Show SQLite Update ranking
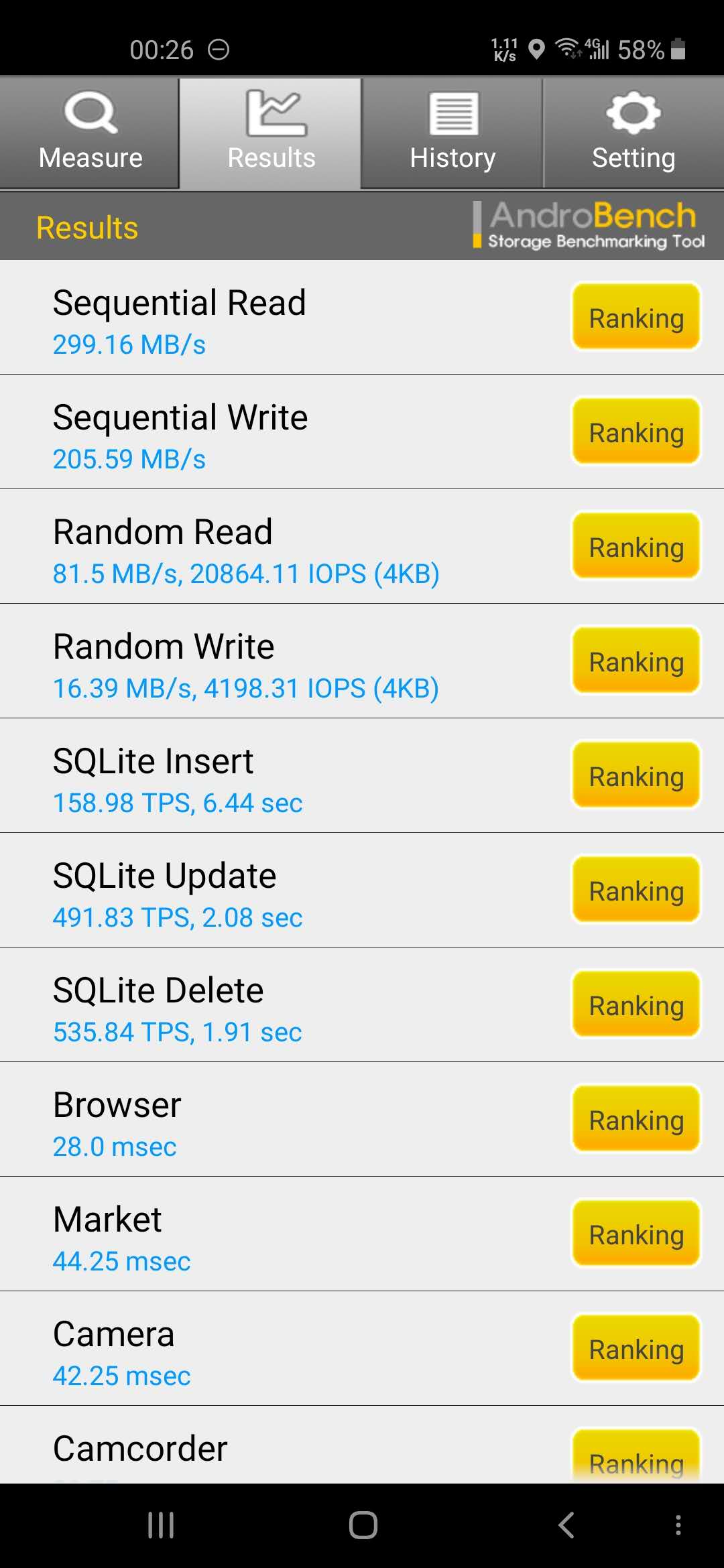This screenshot has width=724, height=1568. tap(636, 890)
